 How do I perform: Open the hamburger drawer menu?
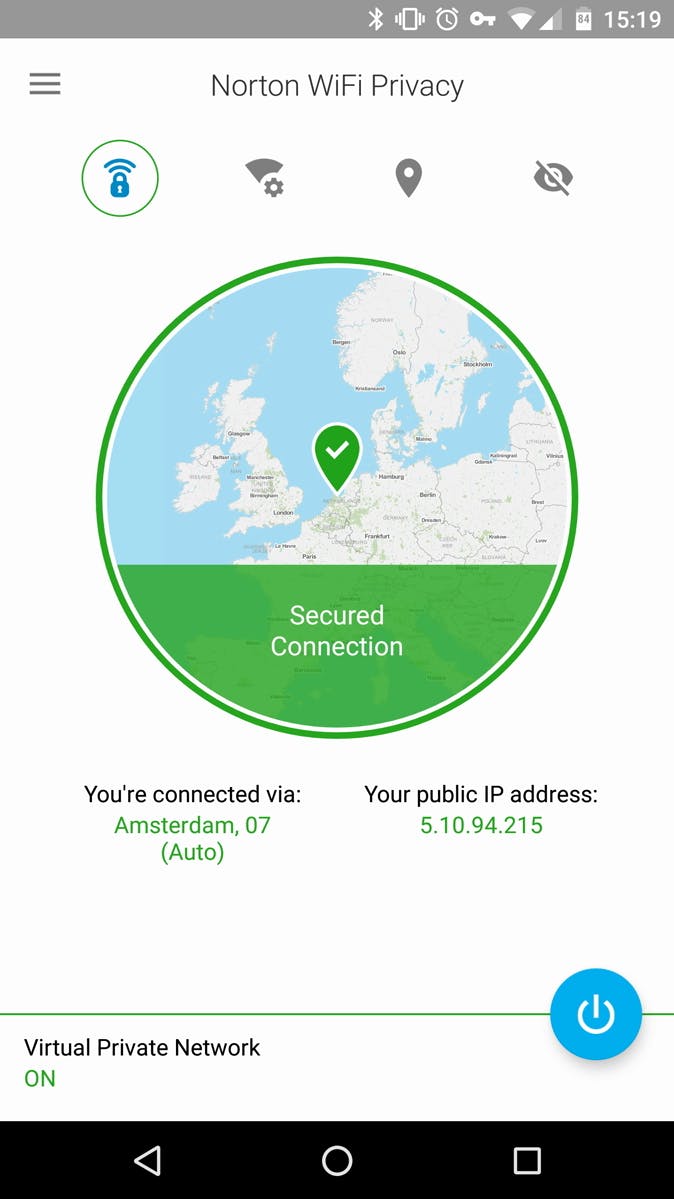pyautogui.click(x=45, y=85)
